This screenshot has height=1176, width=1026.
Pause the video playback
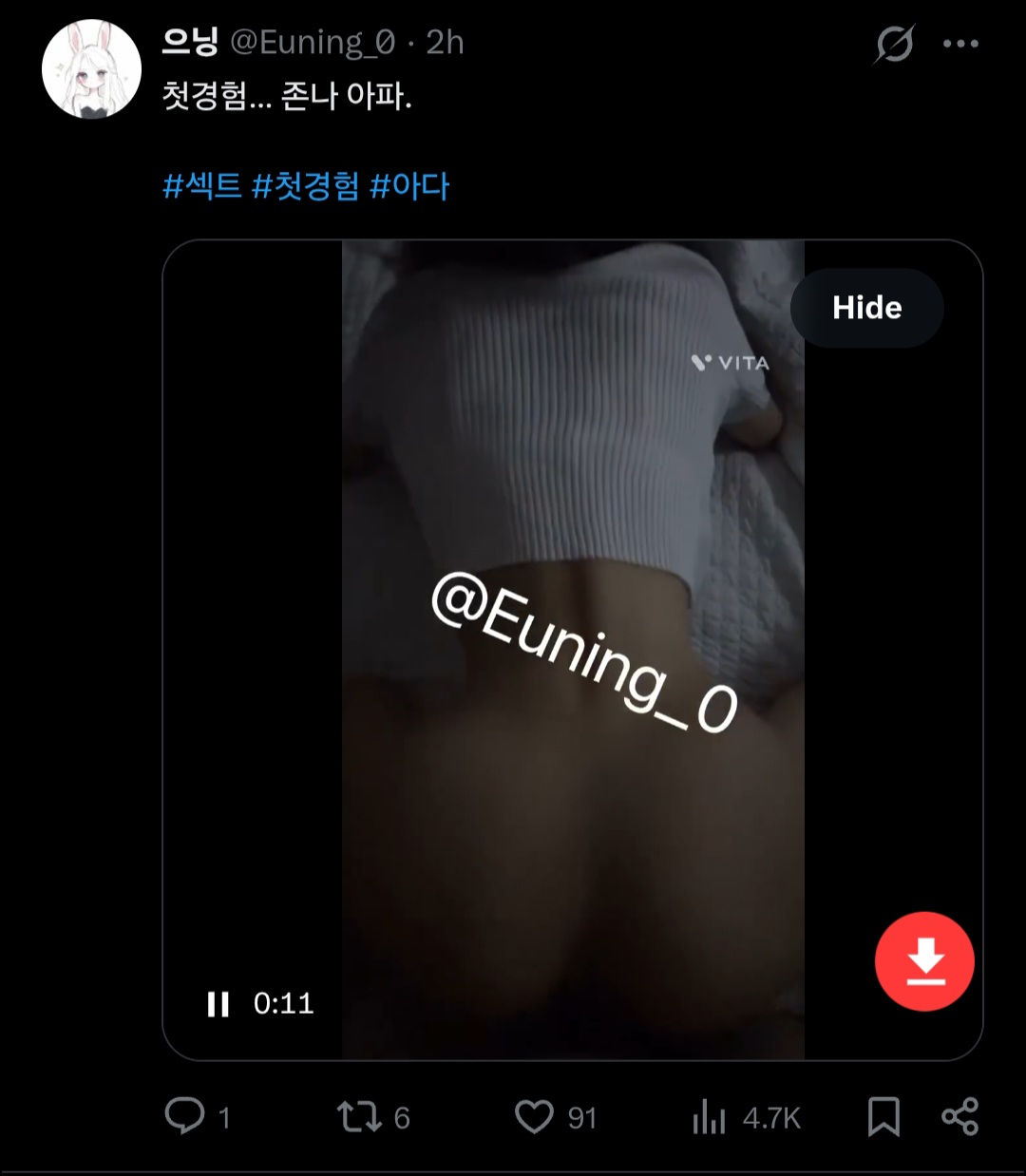pos(218,1004)
